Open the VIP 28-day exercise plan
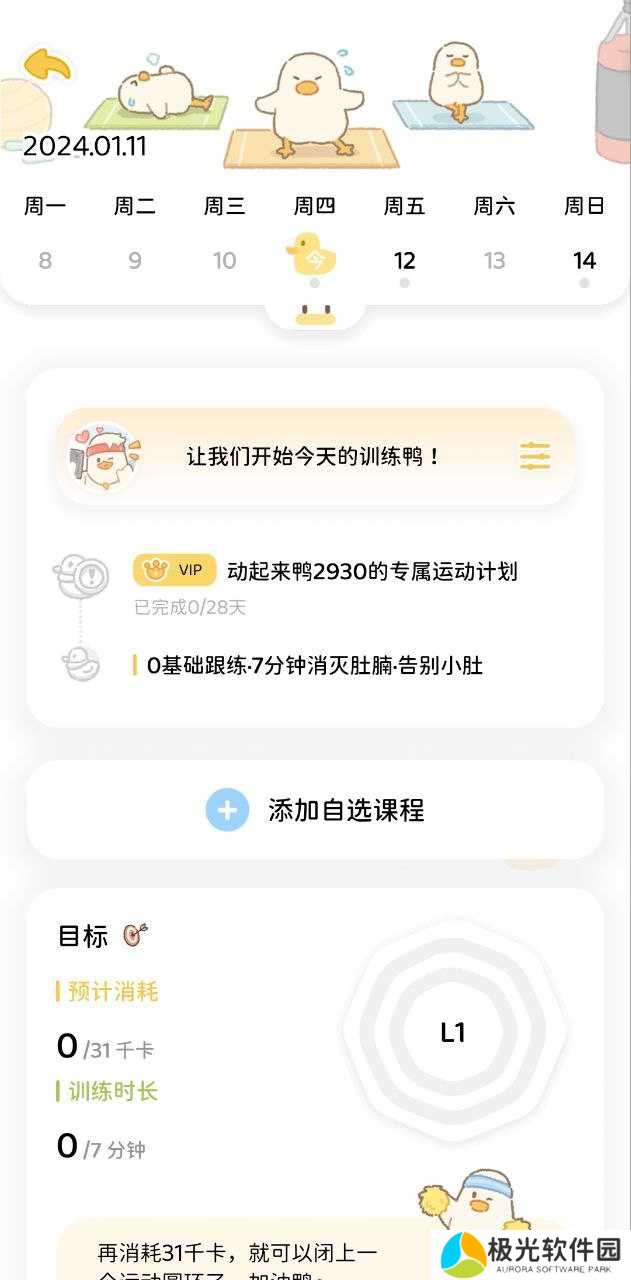The width and height of the screenshot is (631, 1280). pyautogui.click(x=372, y=572)
